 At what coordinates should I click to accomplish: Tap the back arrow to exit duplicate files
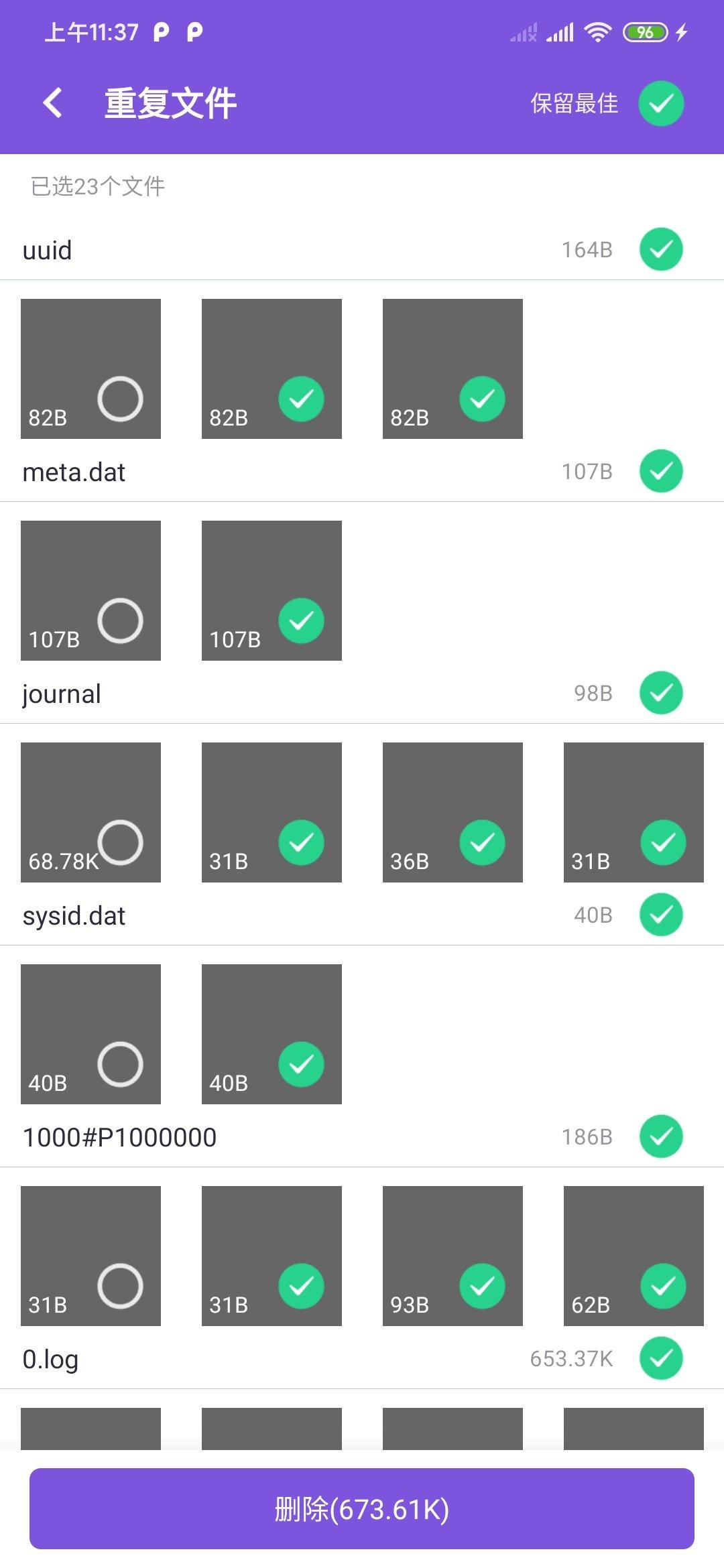pyautogui.click(x=52, y=103)
